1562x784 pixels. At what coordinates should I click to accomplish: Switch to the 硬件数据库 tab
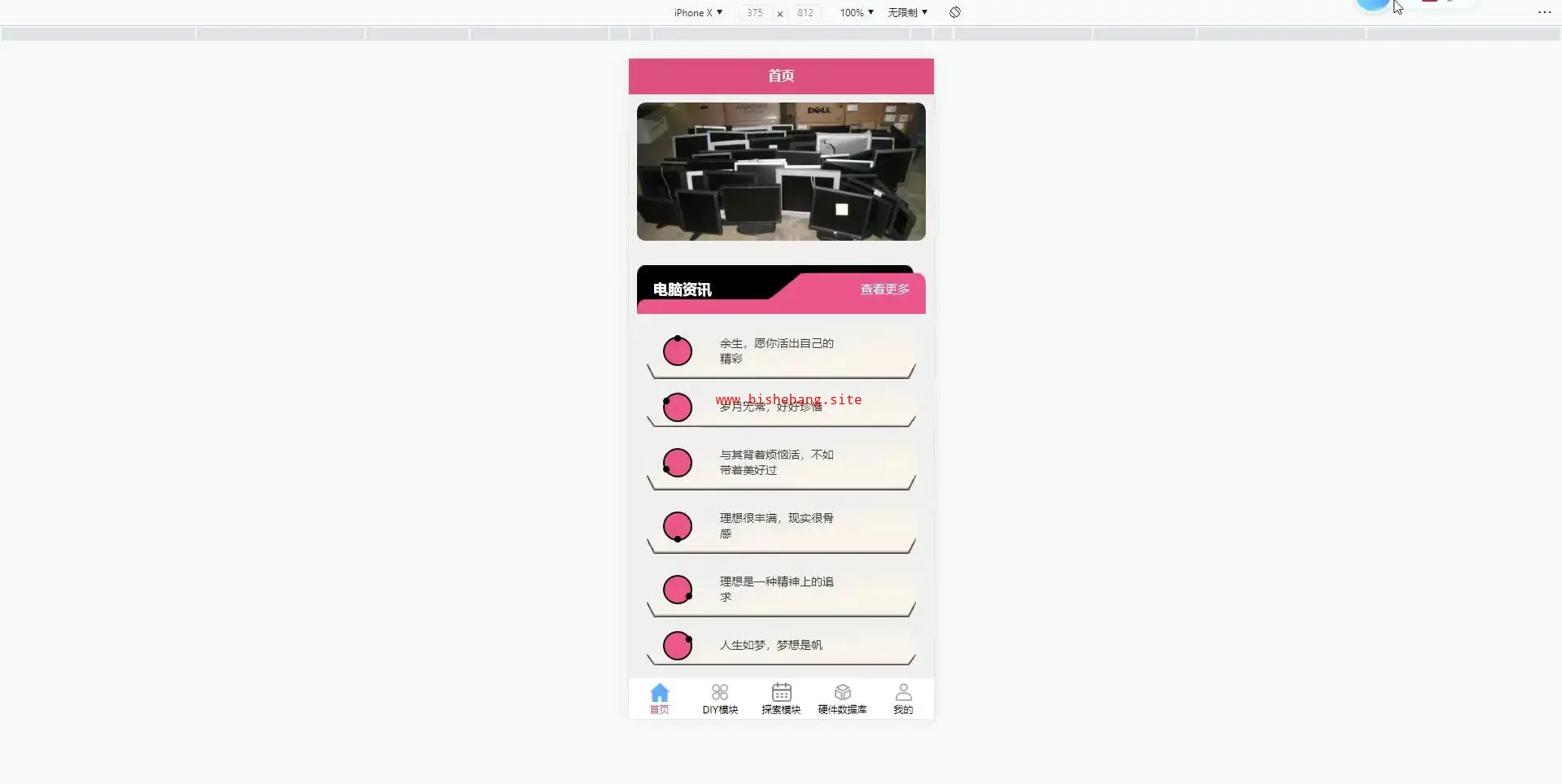tap(842, 699)
